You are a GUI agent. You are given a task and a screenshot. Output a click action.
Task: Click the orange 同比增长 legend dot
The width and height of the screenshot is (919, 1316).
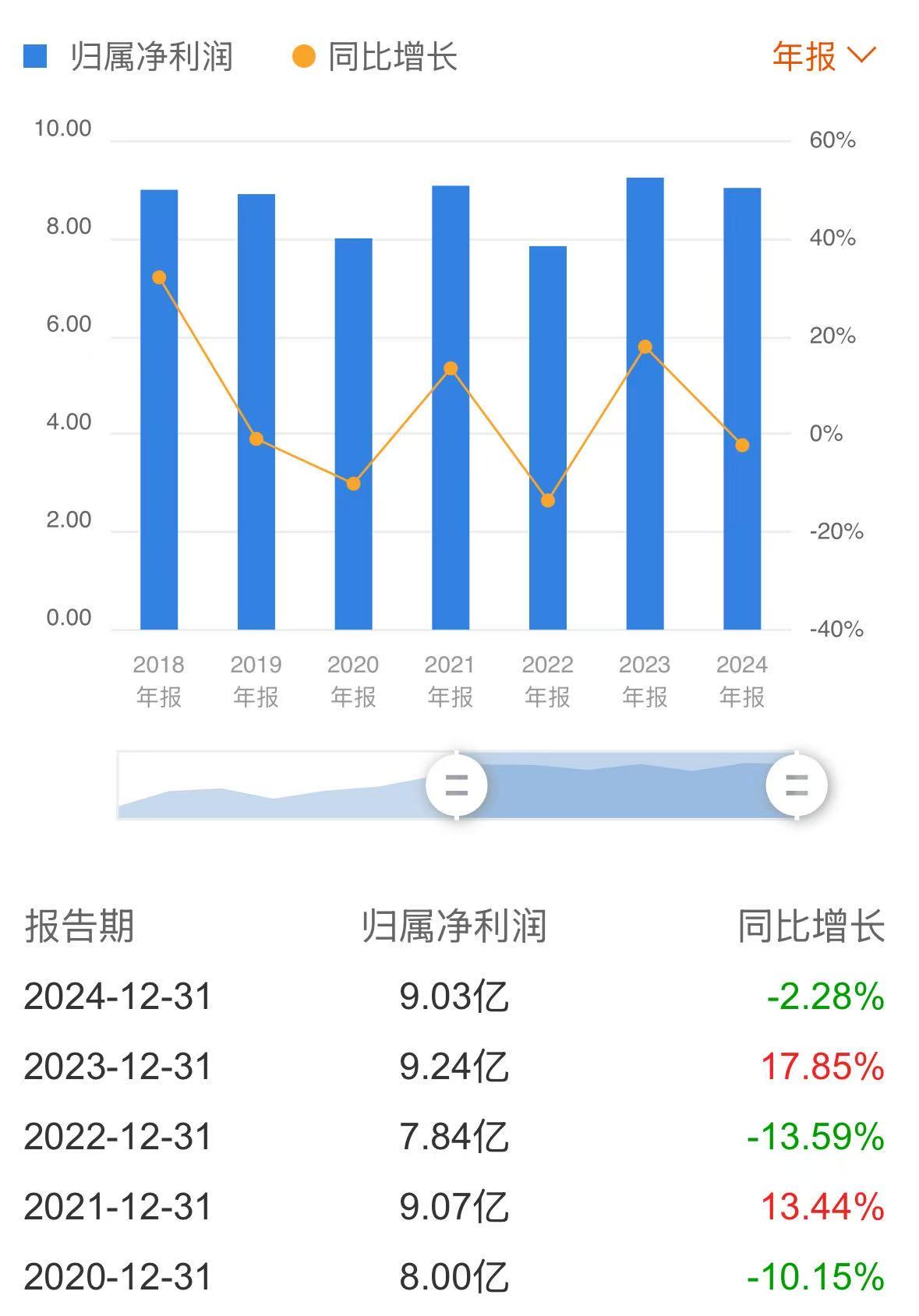[302, 55]
